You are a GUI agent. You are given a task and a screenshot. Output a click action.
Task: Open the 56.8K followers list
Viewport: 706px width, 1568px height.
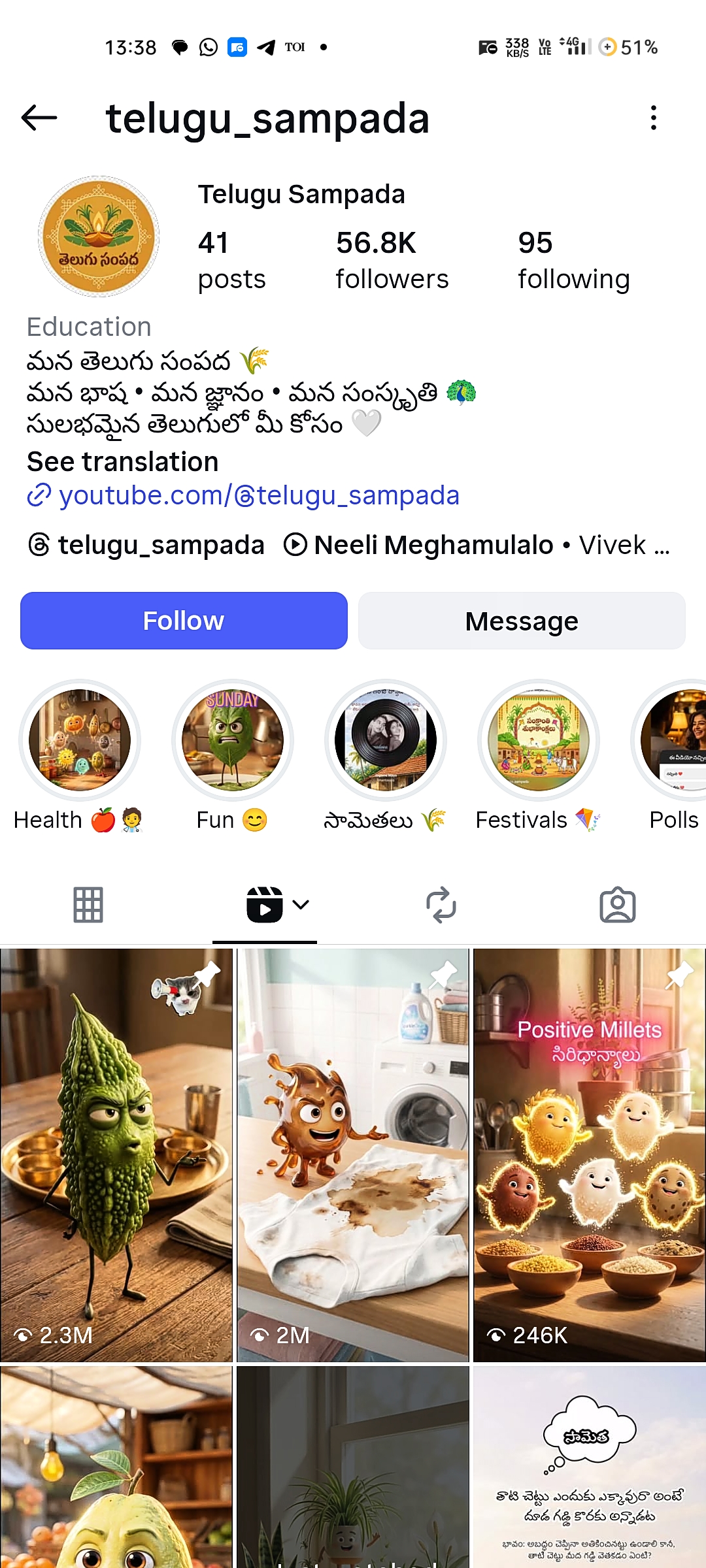[x=392, y=259]
